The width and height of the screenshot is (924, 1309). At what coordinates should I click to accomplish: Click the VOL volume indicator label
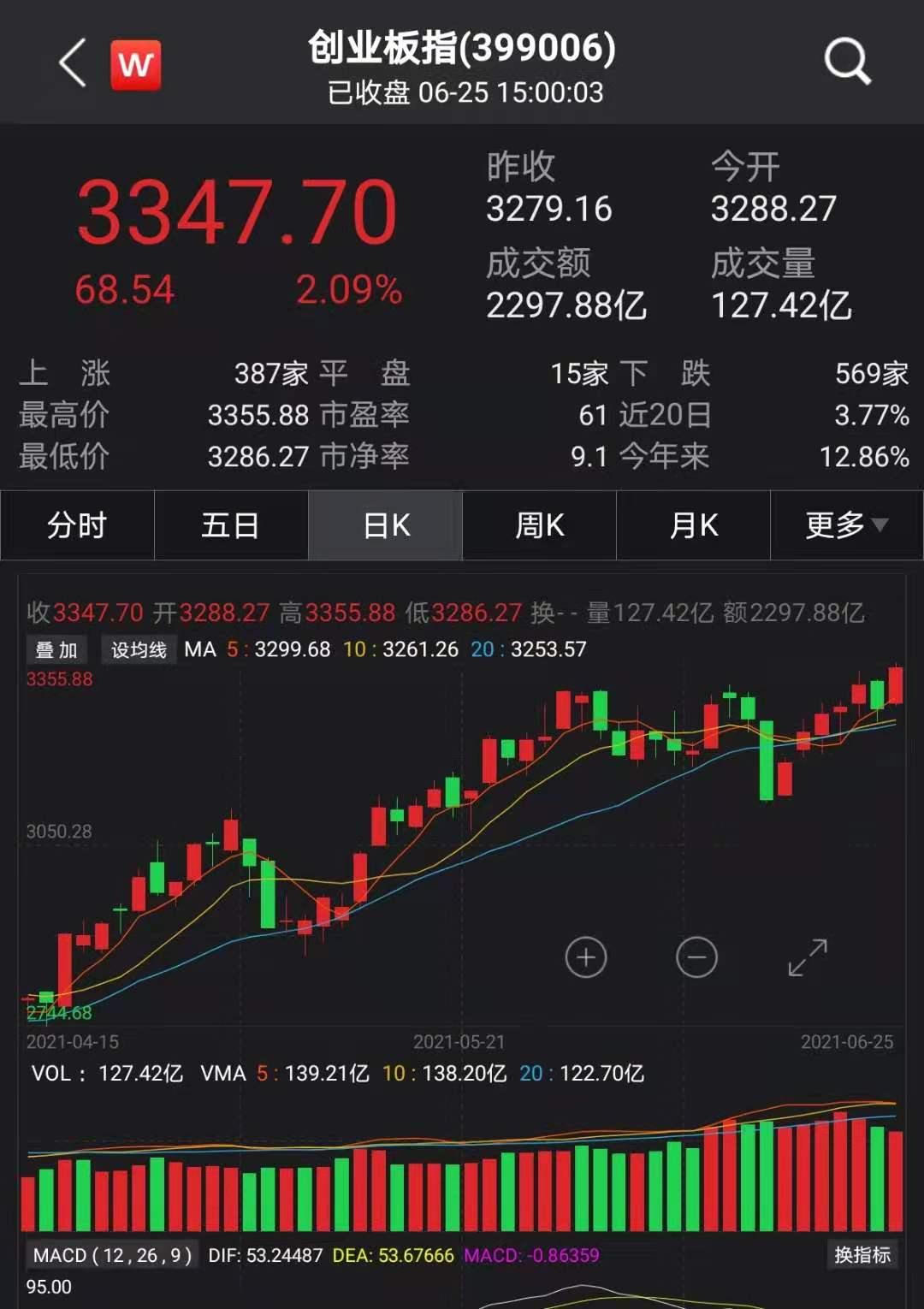click(x=53, y=1072)
